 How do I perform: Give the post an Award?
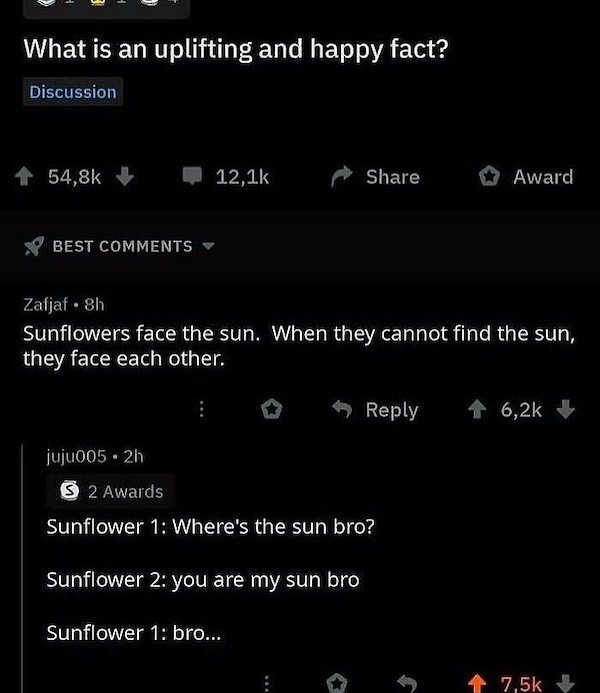[527, 177]
